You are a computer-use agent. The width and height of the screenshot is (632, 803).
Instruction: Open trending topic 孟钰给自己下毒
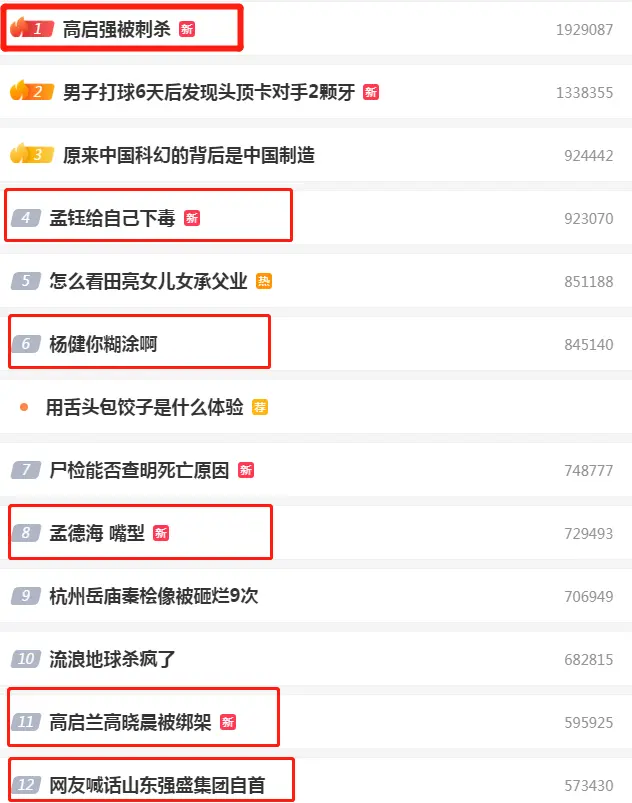click(112, 218)
